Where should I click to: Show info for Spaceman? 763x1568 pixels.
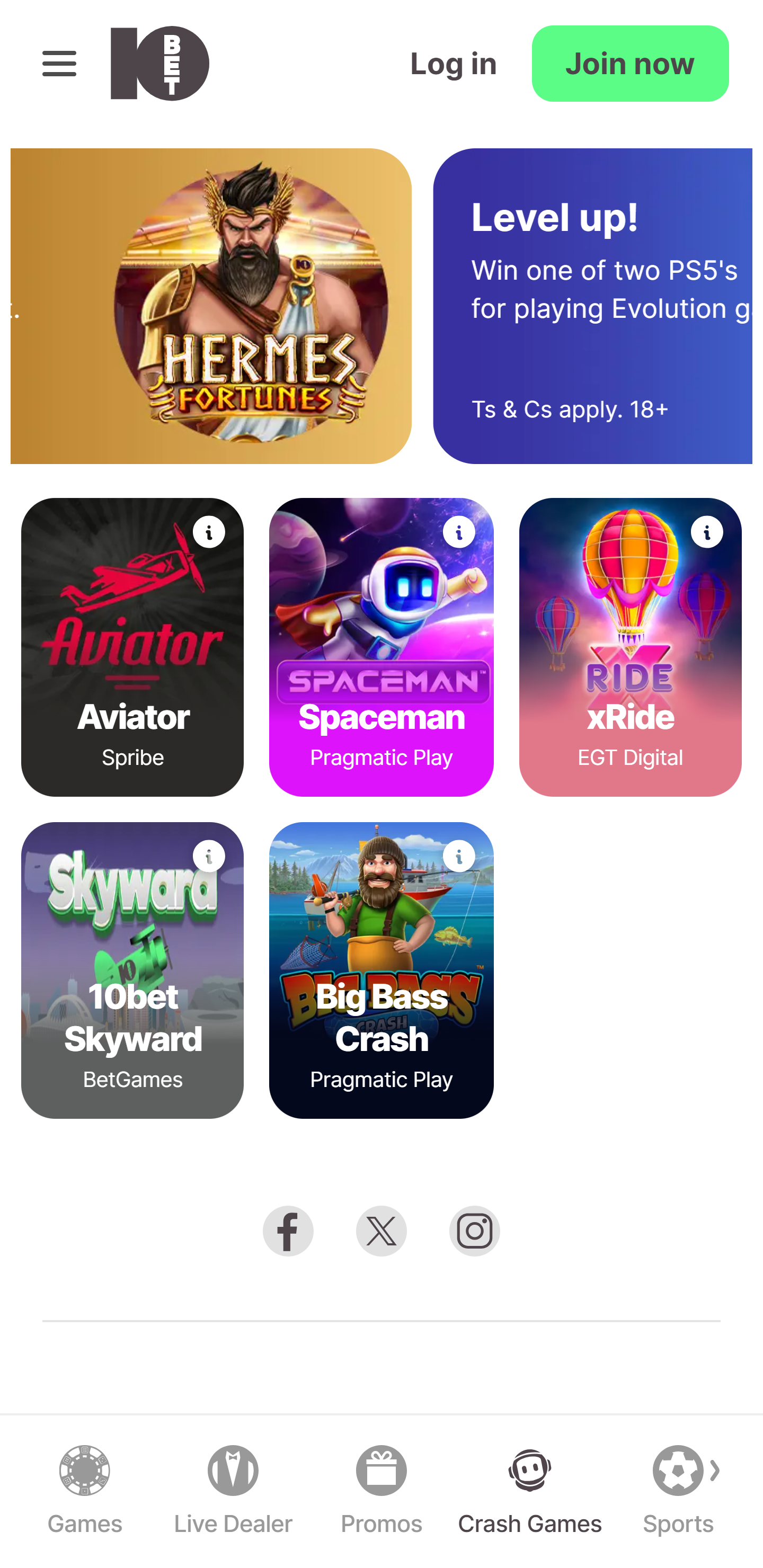click(x=458, y=532)
